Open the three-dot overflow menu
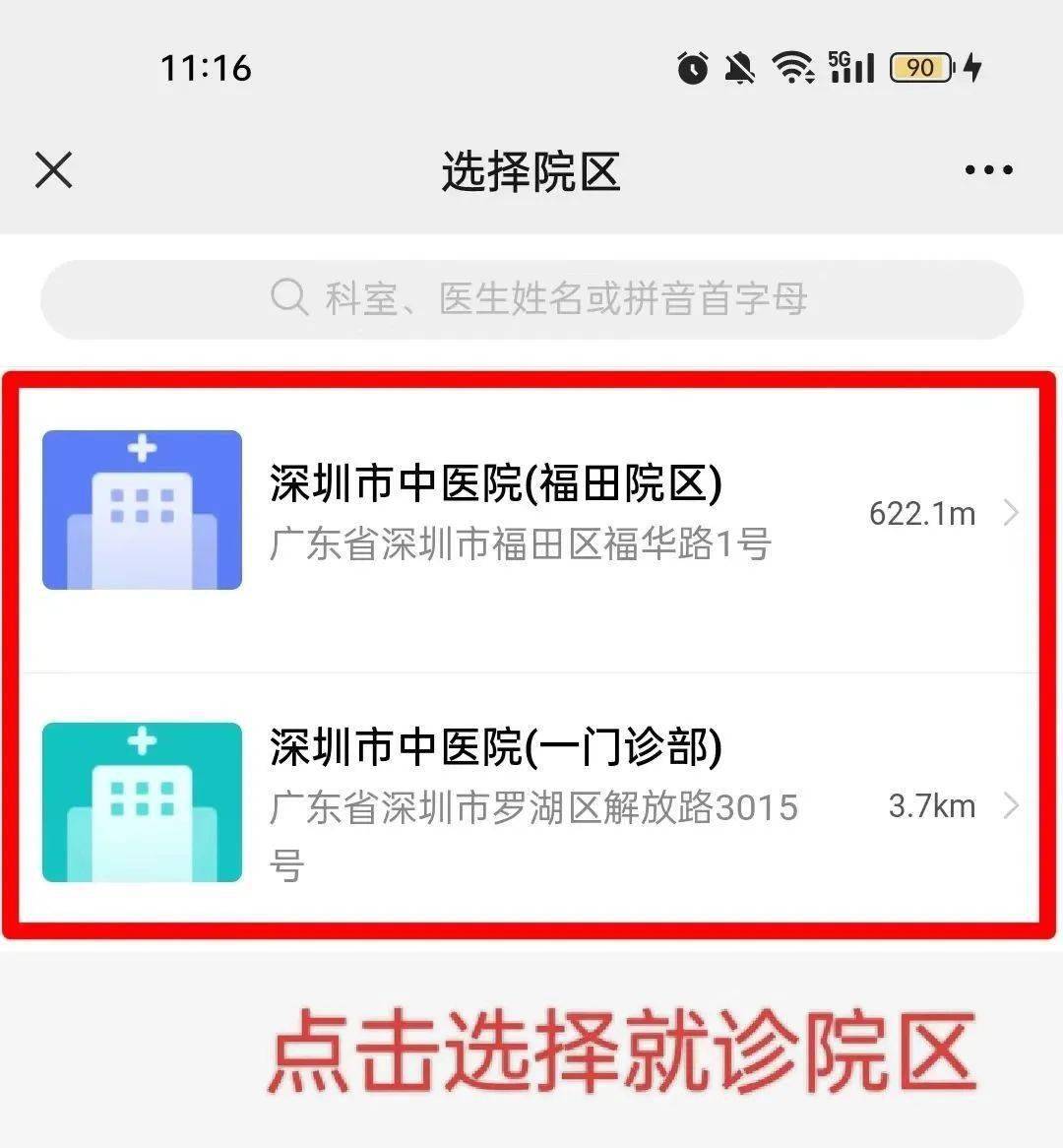The height and width of the screenshot is (1148, 1063). click(988, 170)
